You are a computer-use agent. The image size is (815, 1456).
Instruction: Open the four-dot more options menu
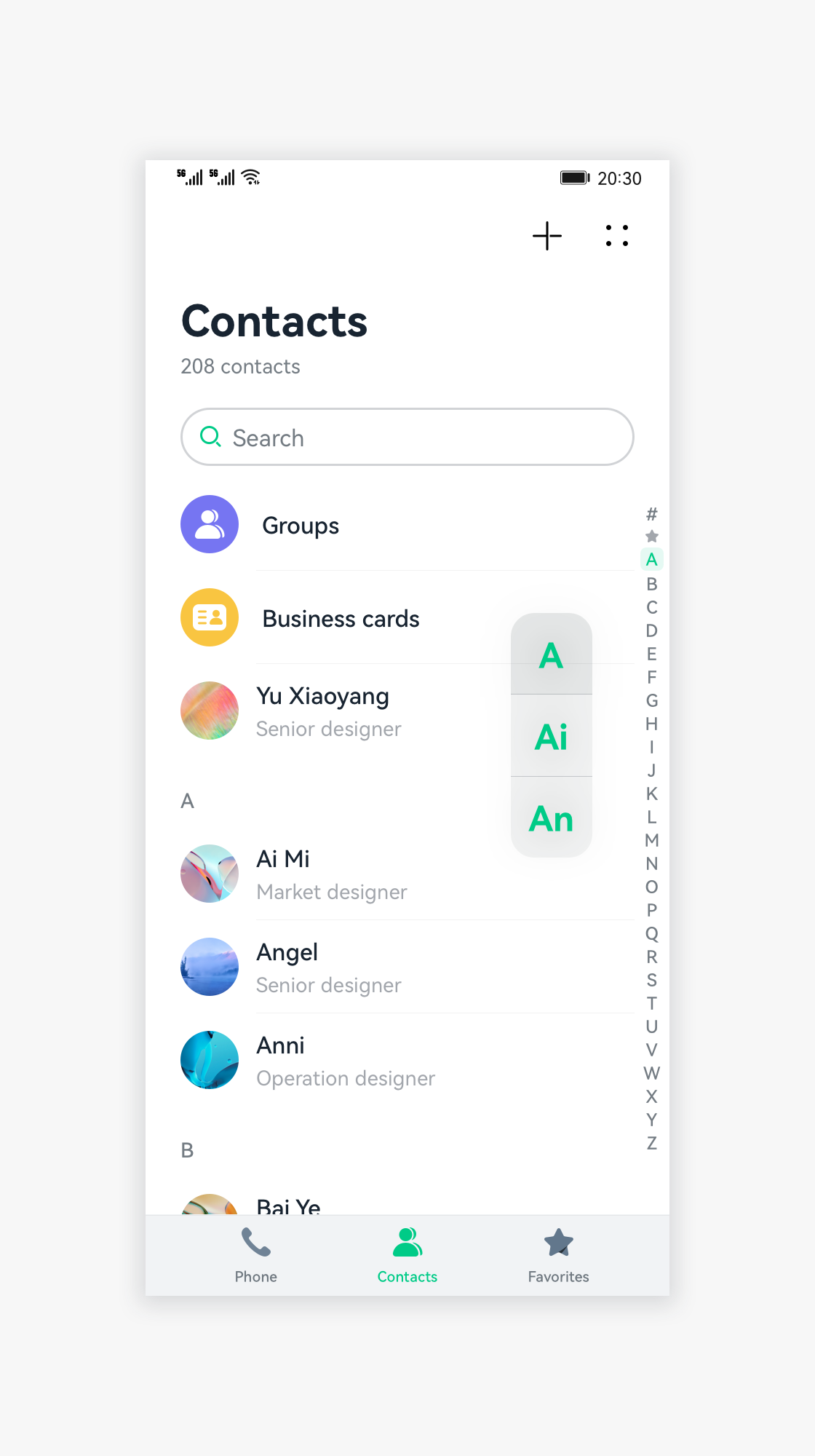(616, 236)
